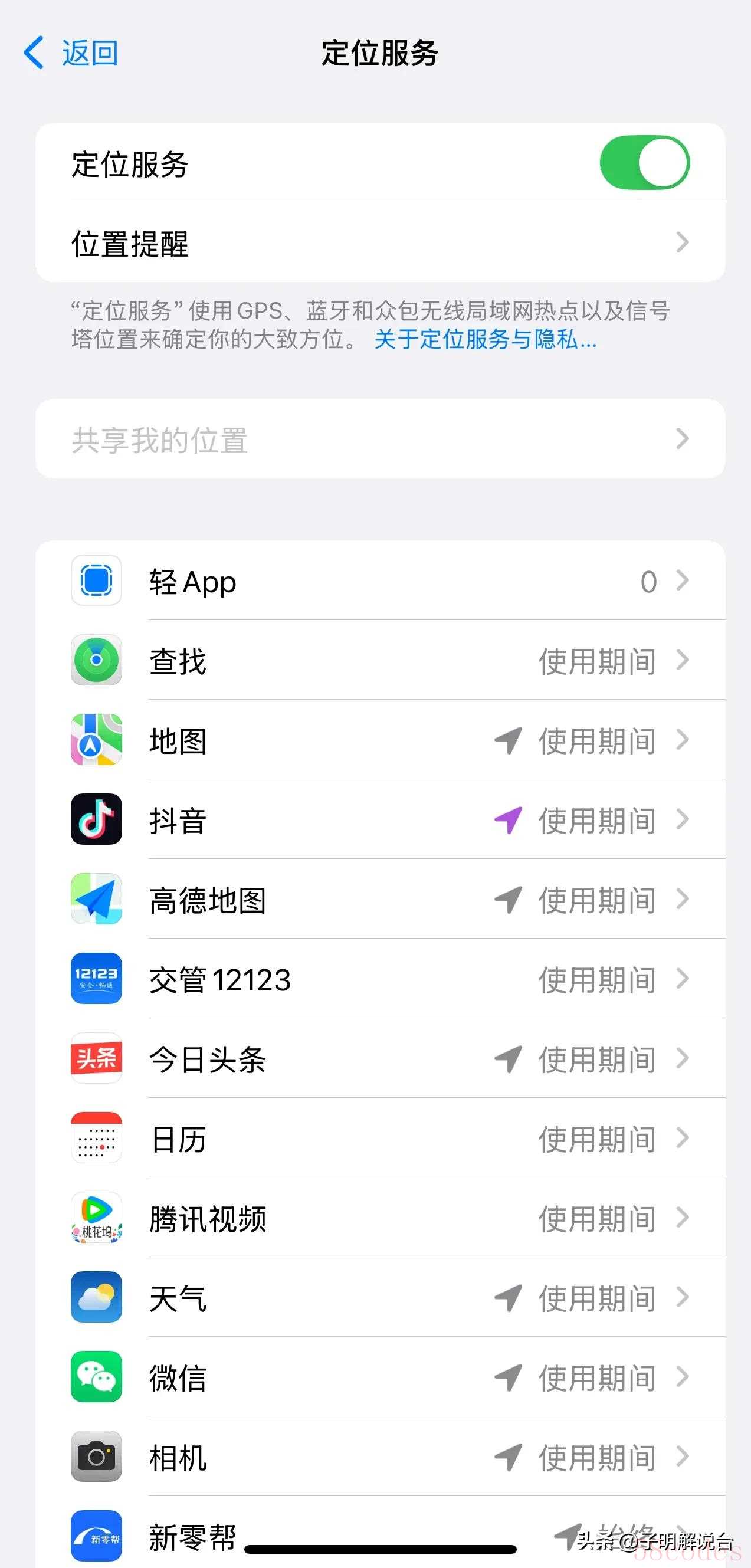Open 今日头条 location permission
751x1568 pixels.
click(x=381, y=1058)
